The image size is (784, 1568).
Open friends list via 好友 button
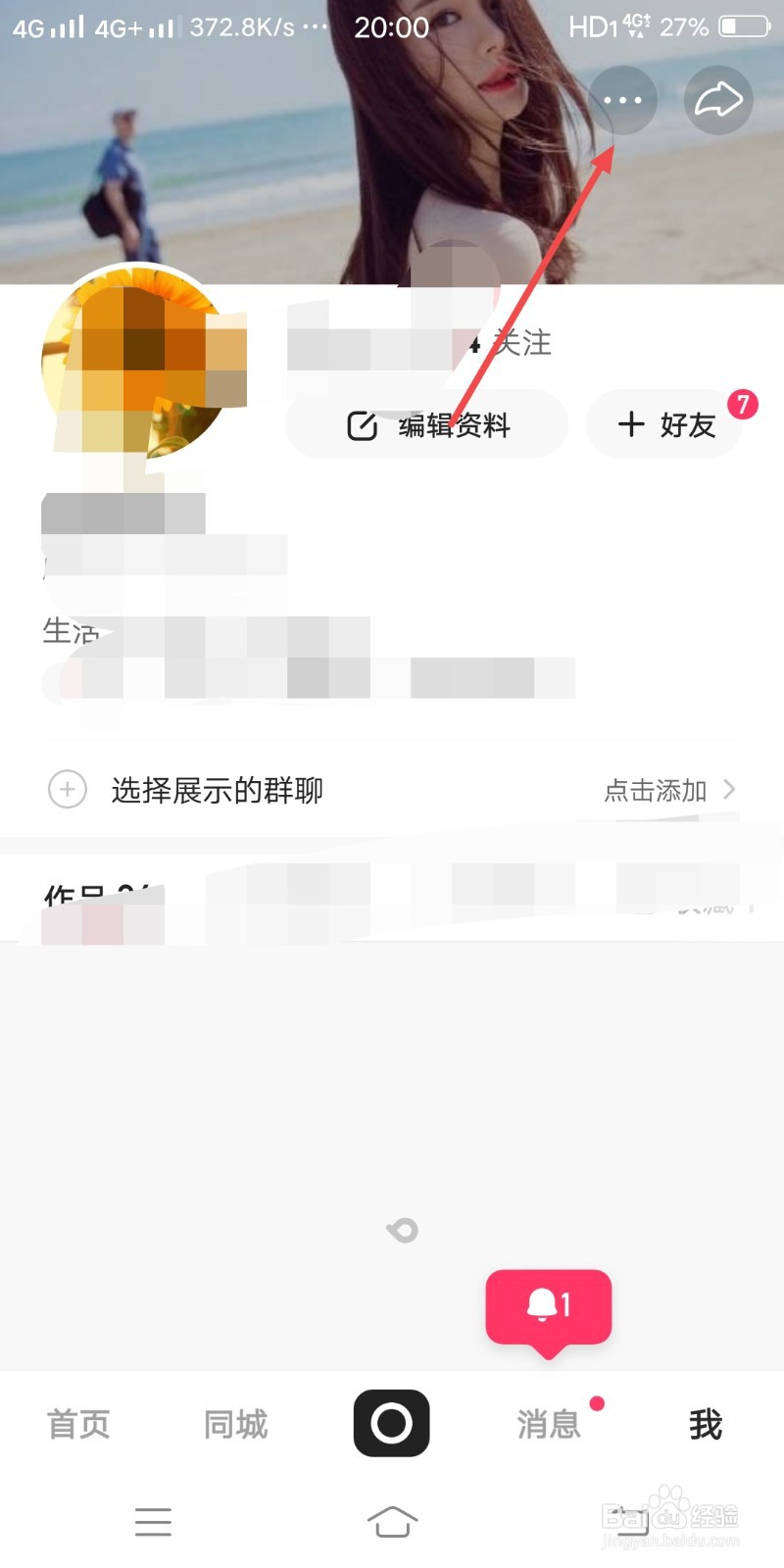click(x=664, y=424)
